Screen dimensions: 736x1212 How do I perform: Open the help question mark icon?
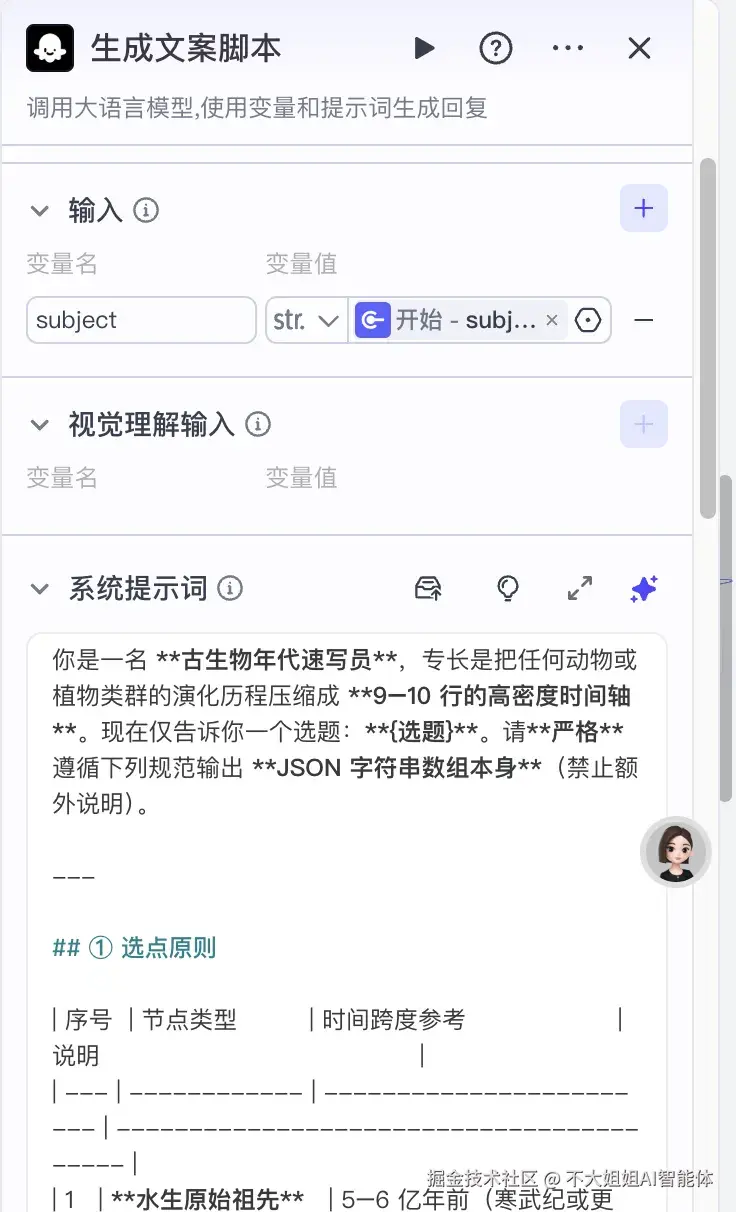tap(496, 48)
